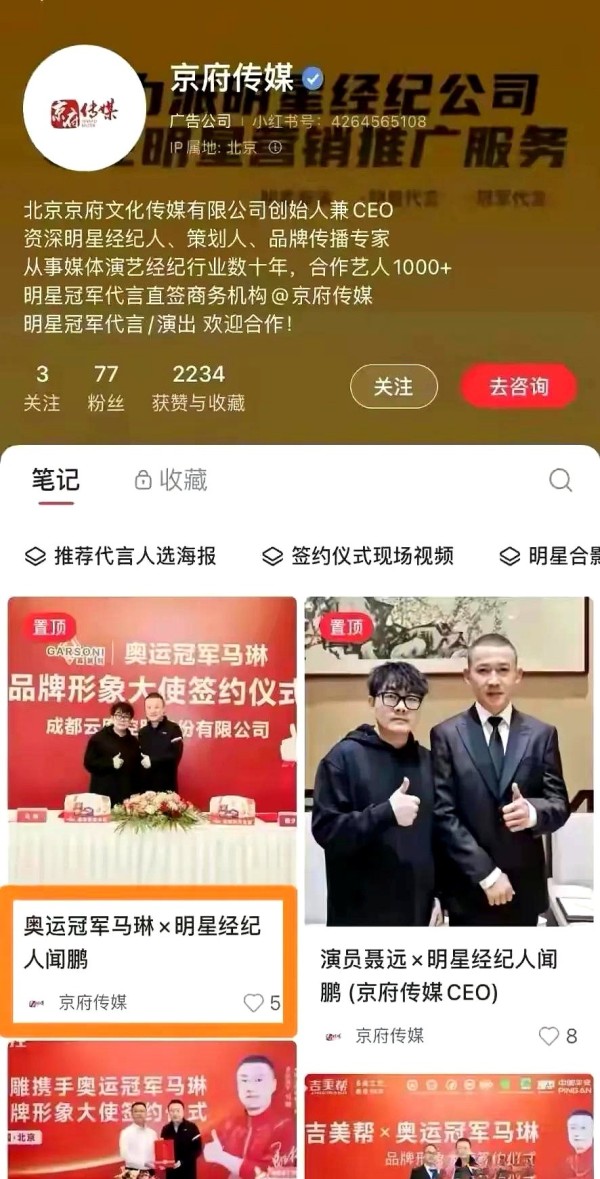600x1179 pixels.
Task: Switch to the 收藏 tab
Action: click(171, 480)
